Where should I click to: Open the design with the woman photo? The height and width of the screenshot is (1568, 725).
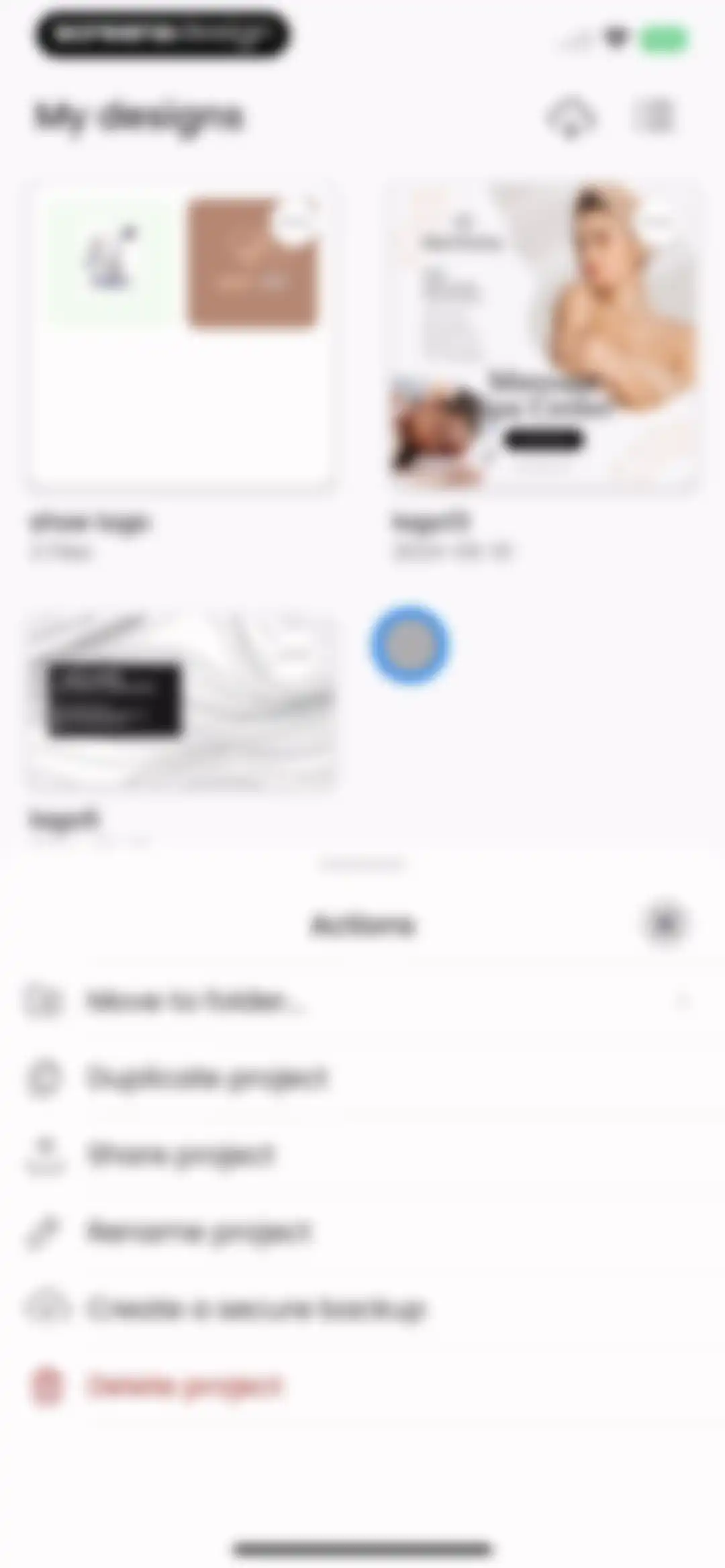tap(544, 336)
